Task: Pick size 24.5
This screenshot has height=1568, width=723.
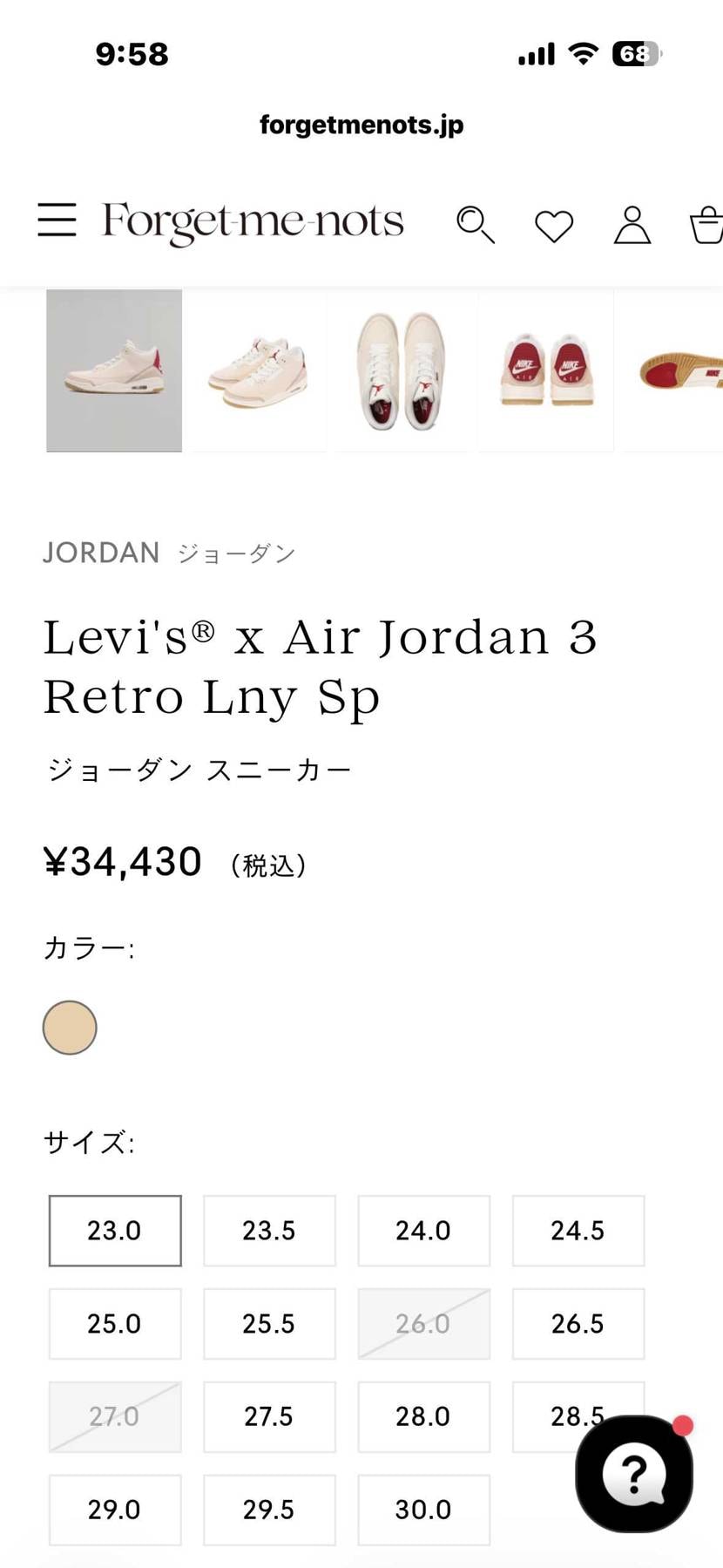Action: [578, 1231]
